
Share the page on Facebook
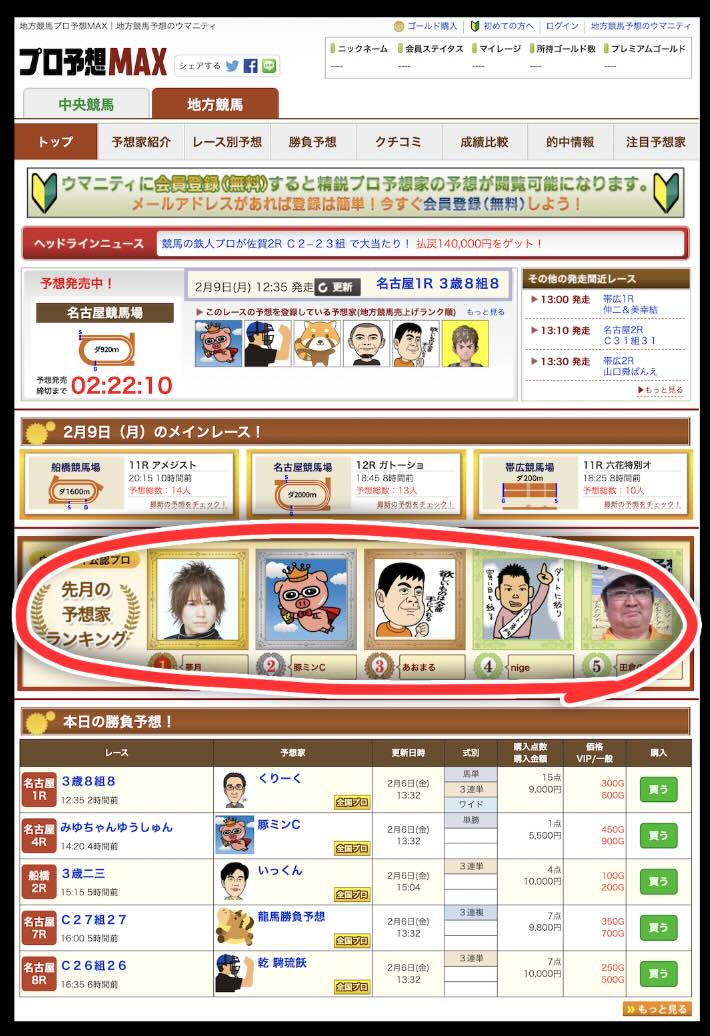point(251,66)
